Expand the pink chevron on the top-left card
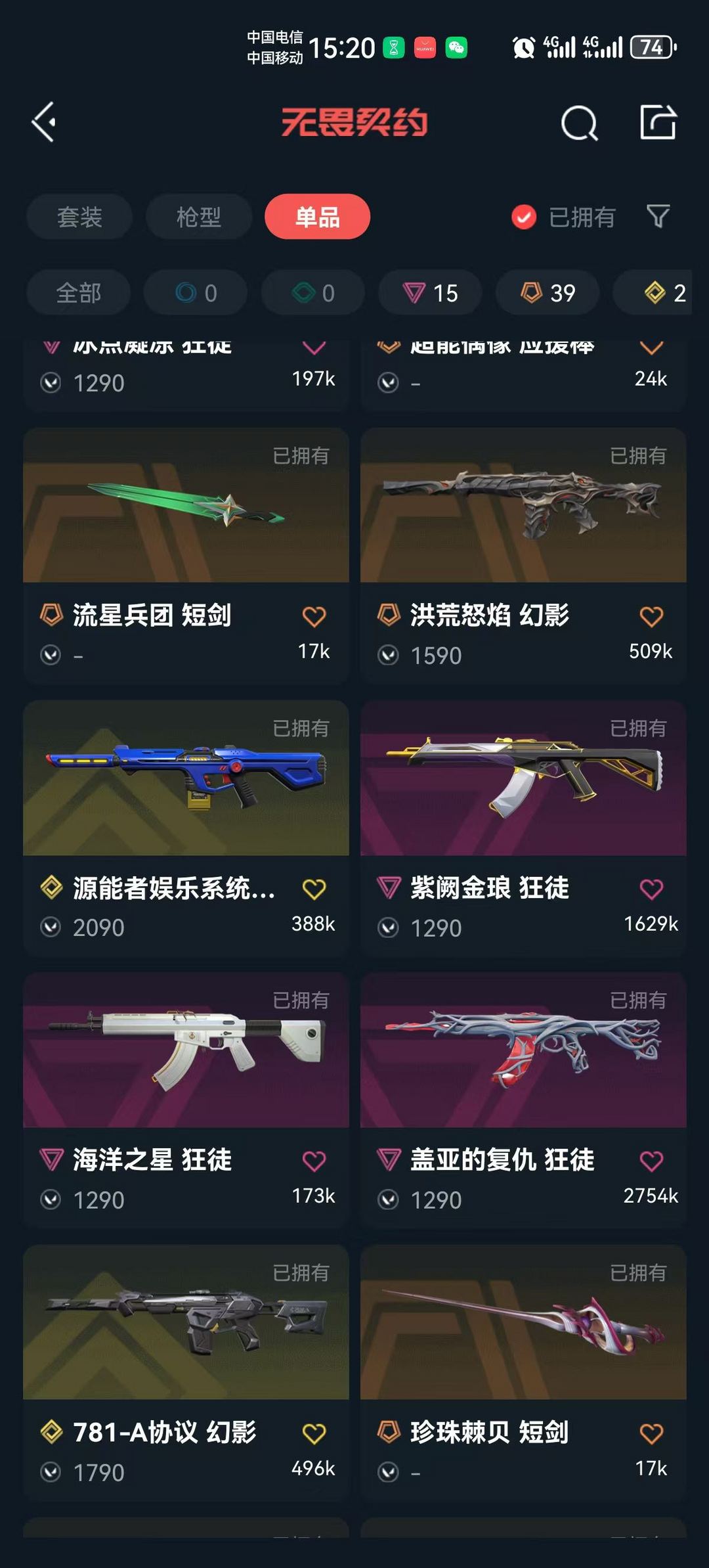The width and height of the screenshot is (709, 1568). tap(313, 348)
